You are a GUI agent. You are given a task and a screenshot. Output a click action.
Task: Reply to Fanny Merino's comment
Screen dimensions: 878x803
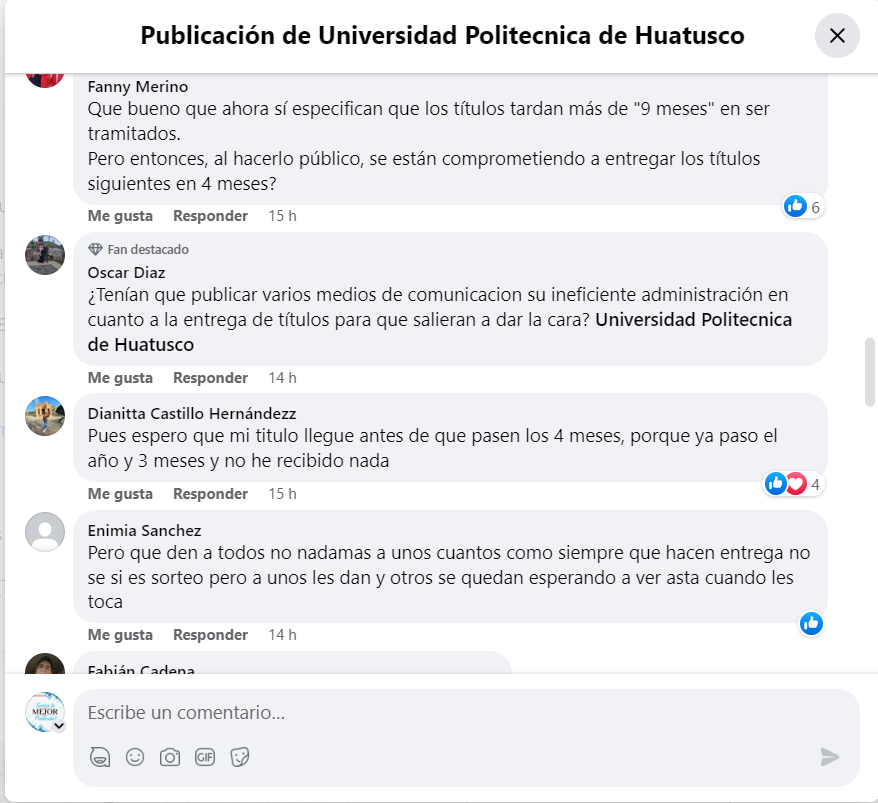(210, 216)
